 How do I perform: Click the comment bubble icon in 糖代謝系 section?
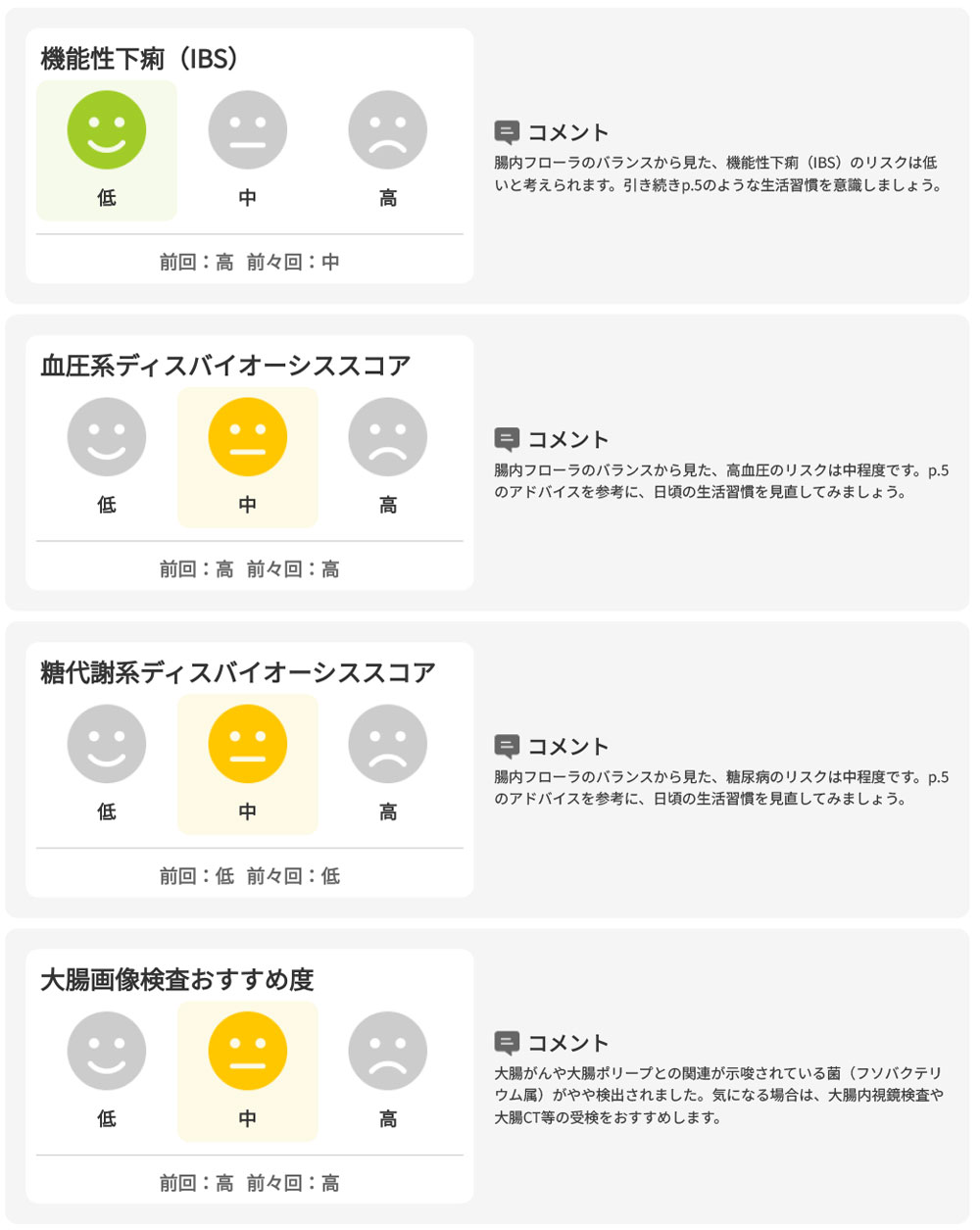506,745
